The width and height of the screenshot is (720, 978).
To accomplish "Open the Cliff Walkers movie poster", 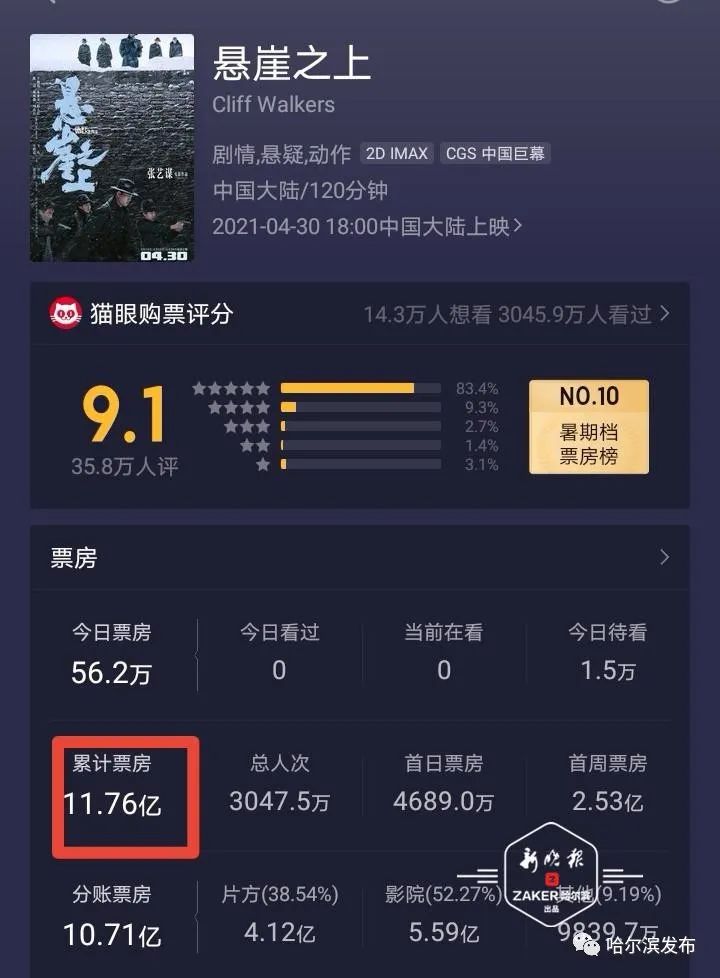I will point(111,148).
